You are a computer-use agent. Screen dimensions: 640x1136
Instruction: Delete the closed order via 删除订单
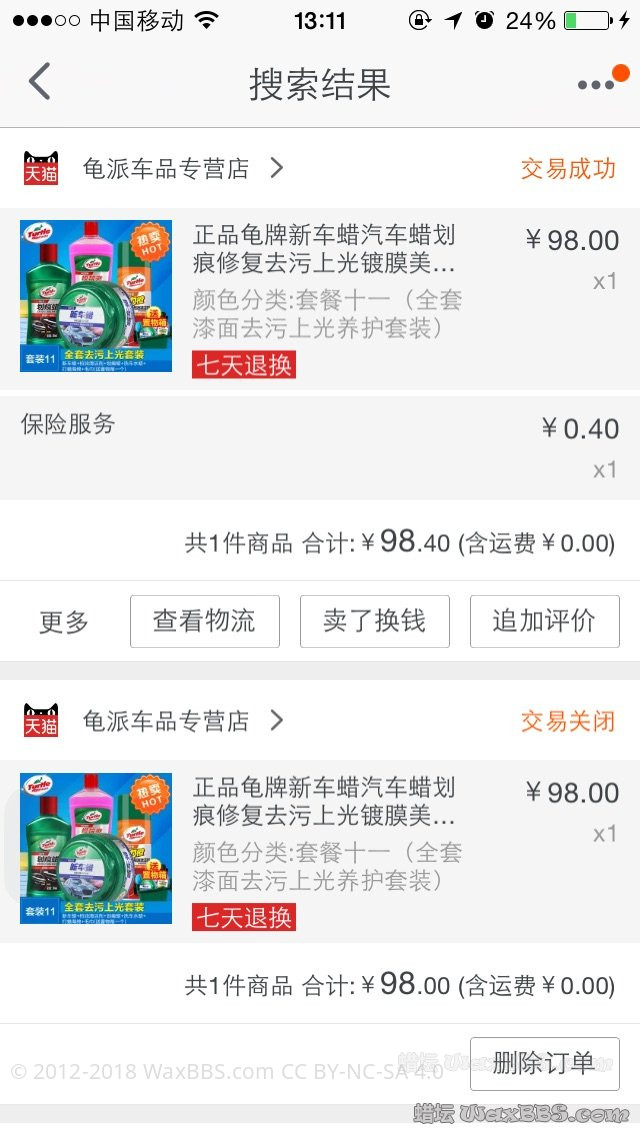pos(544,1064)
